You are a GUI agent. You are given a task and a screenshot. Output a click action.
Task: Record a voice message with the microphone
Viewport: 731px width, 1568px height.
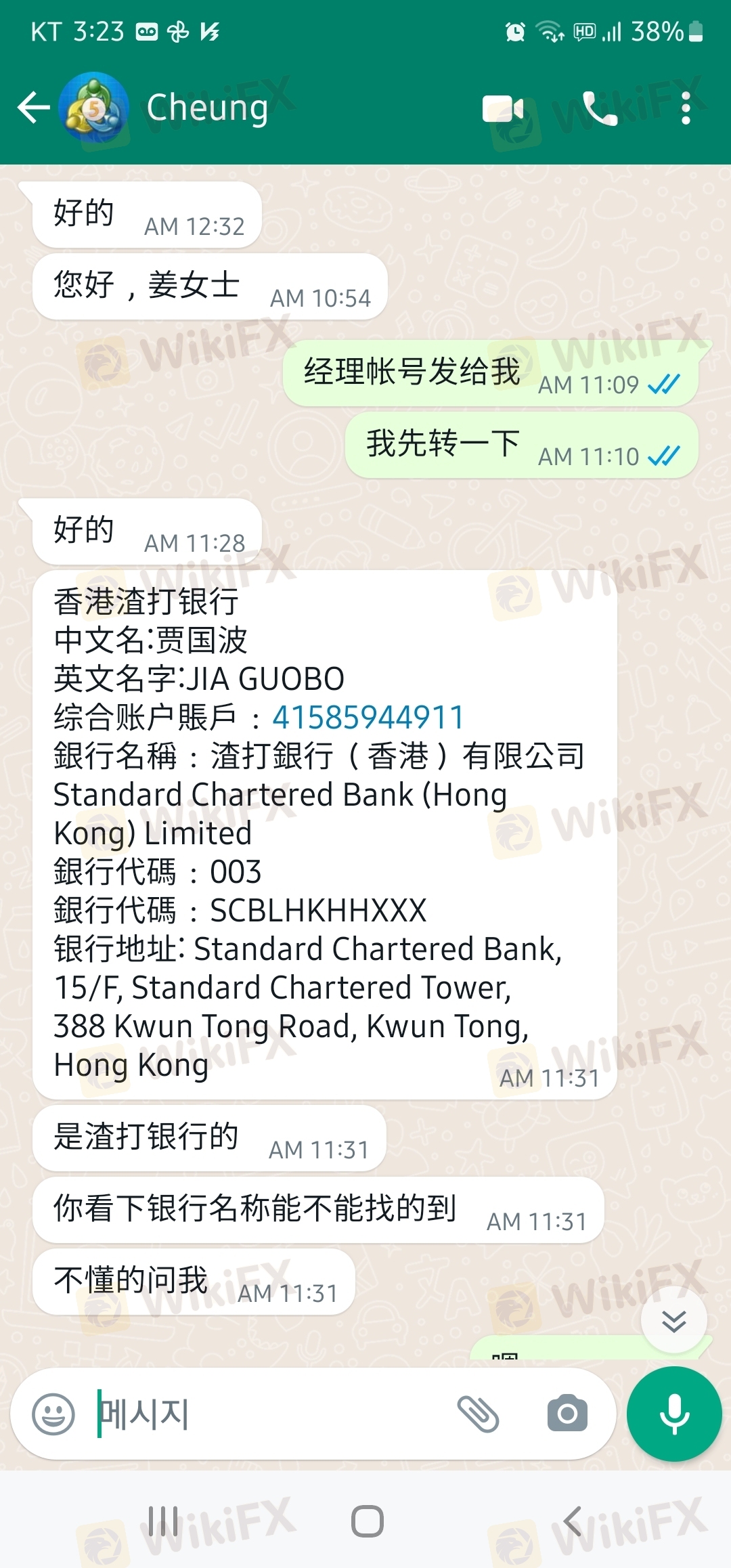click(674, 1414)
